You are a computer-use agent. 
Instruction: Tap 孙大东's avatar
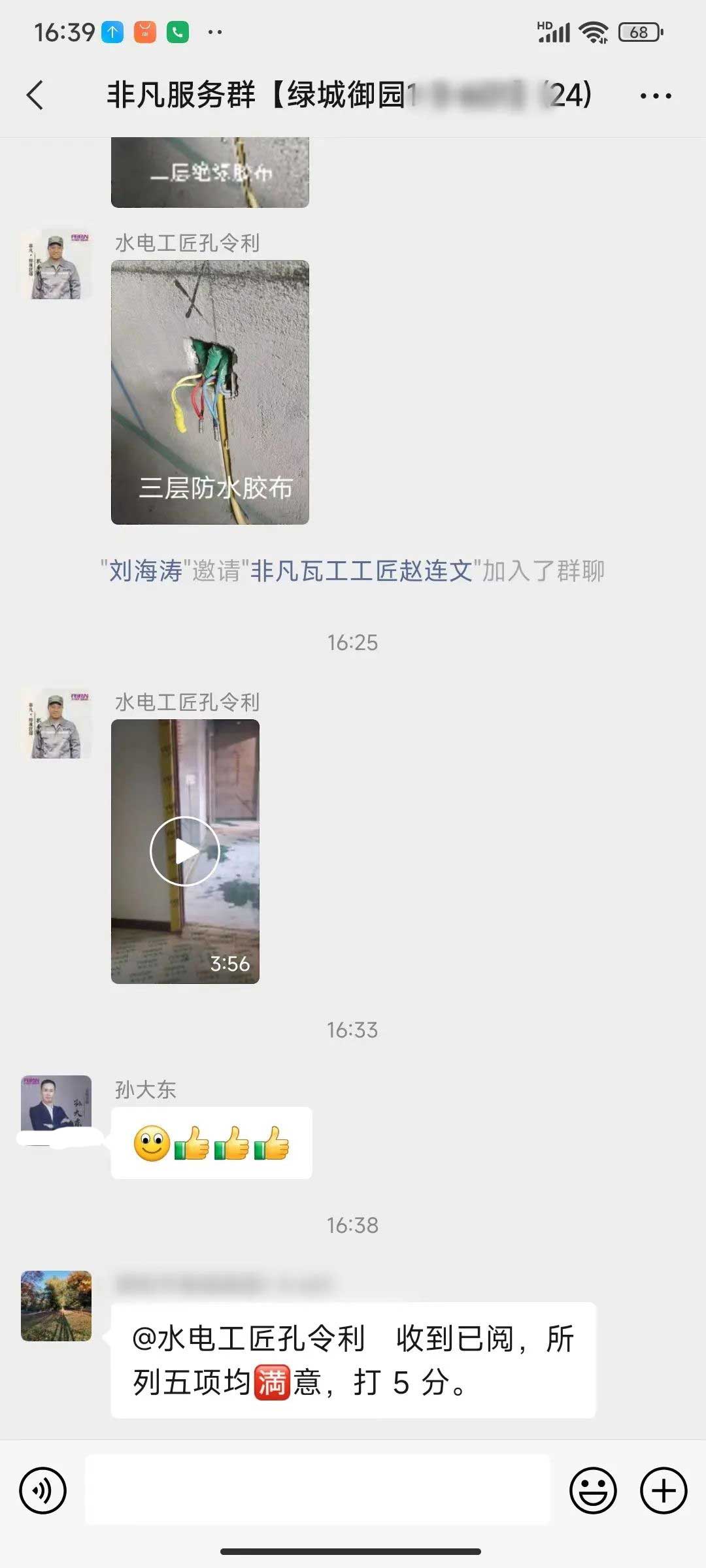(56, 1109)
